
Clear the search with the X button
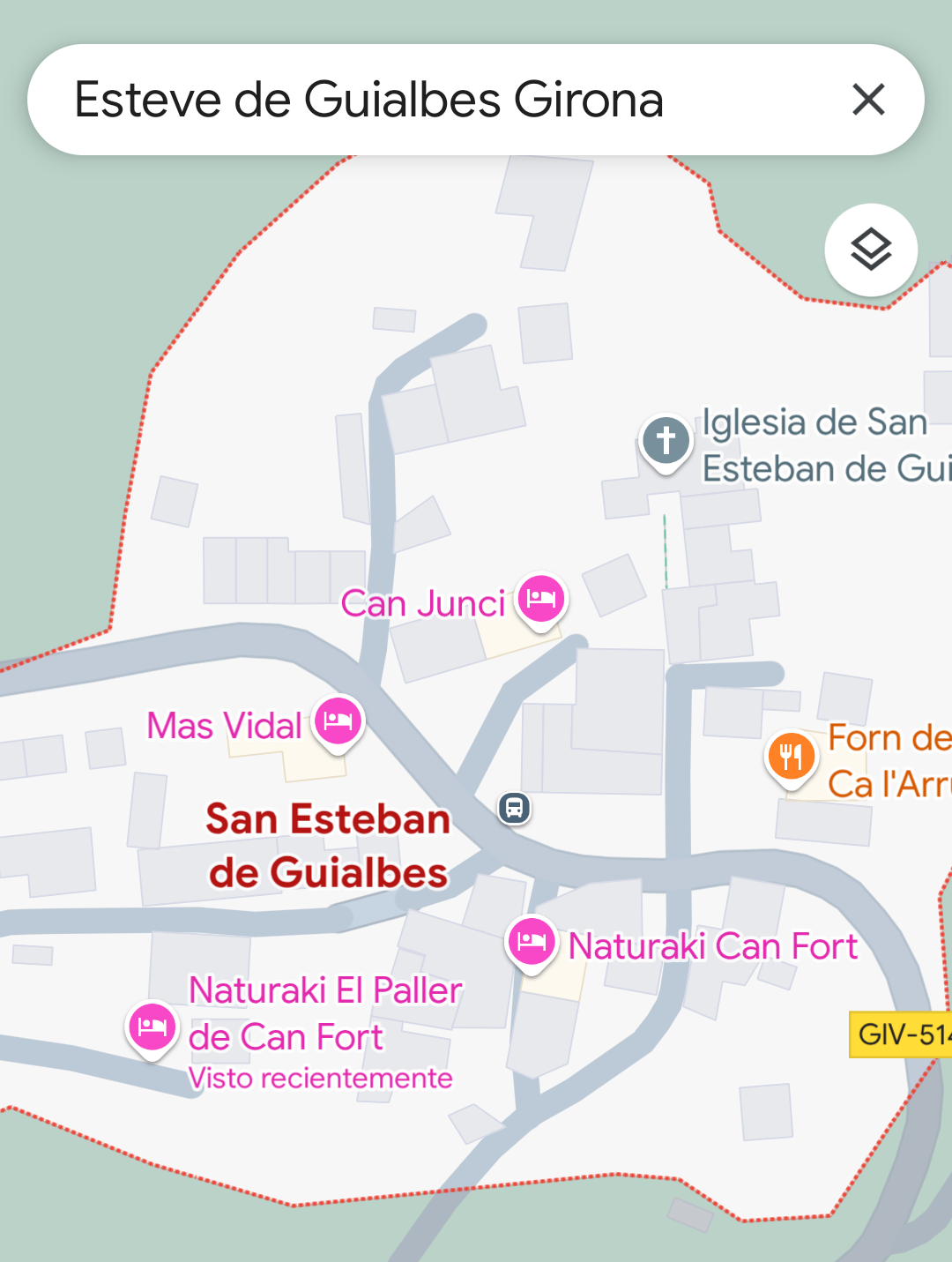868,100
